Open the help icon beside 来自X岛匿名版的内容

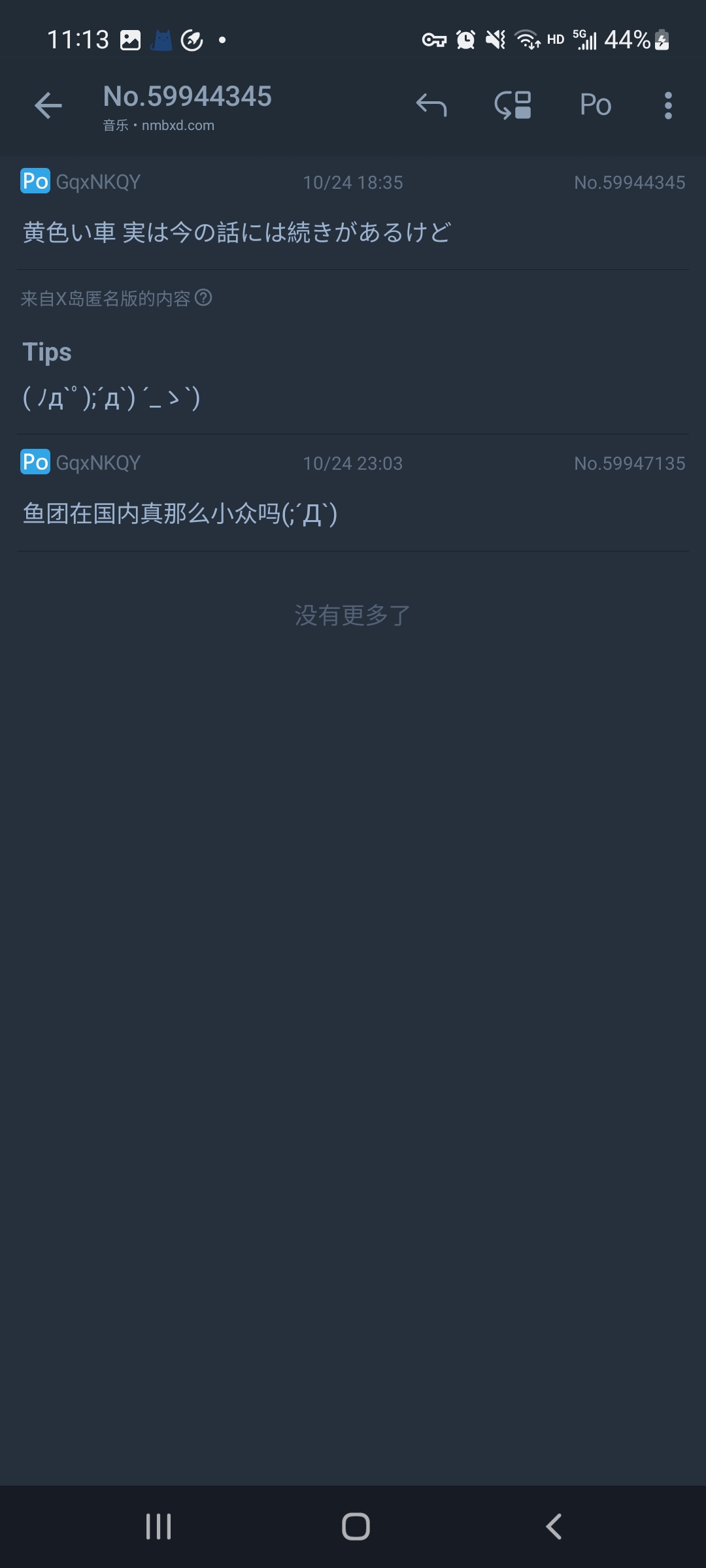click(x=203, y=298)
